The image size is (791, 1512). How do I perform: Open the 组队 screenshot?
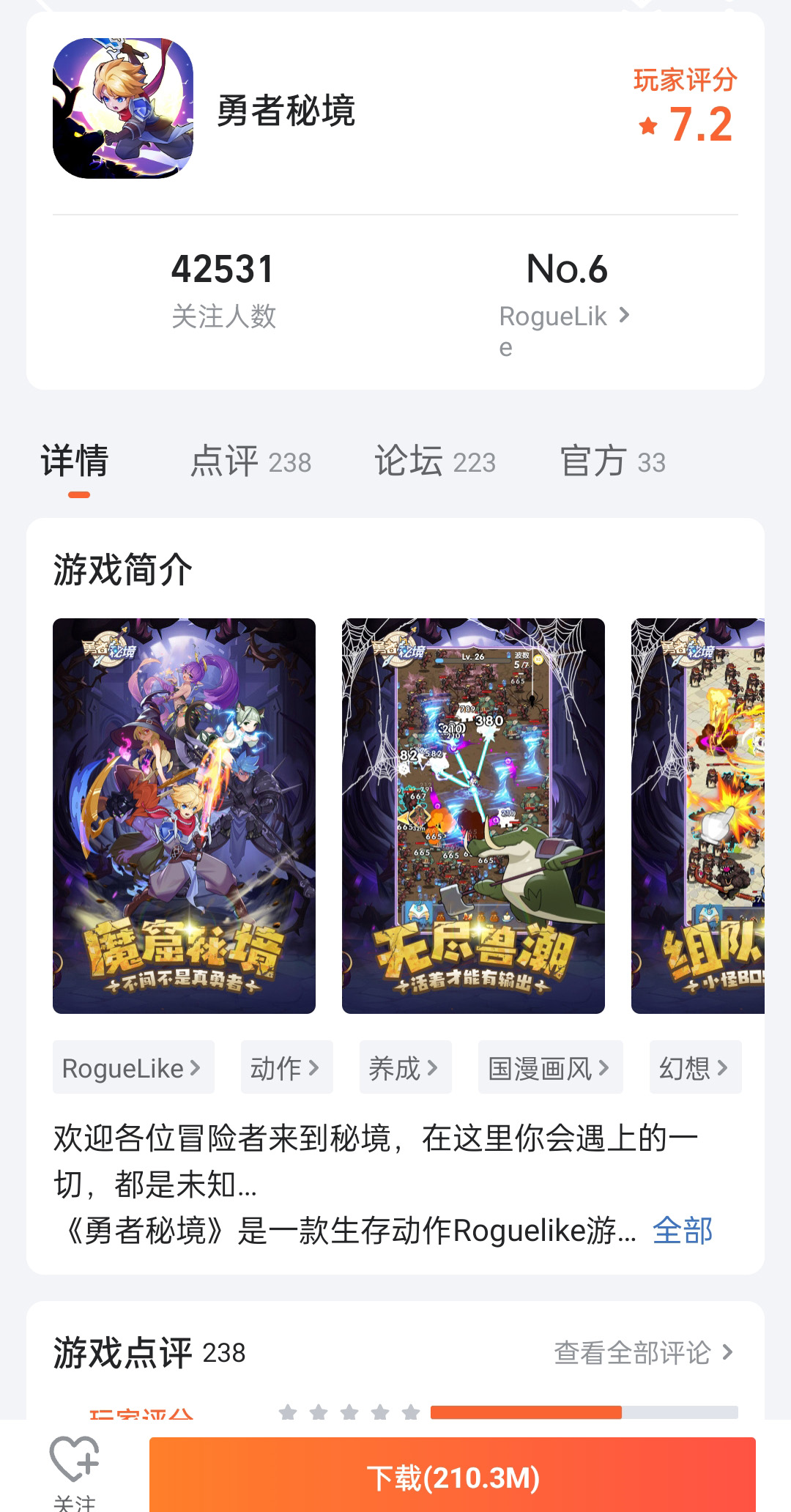[x=697, y=815]
